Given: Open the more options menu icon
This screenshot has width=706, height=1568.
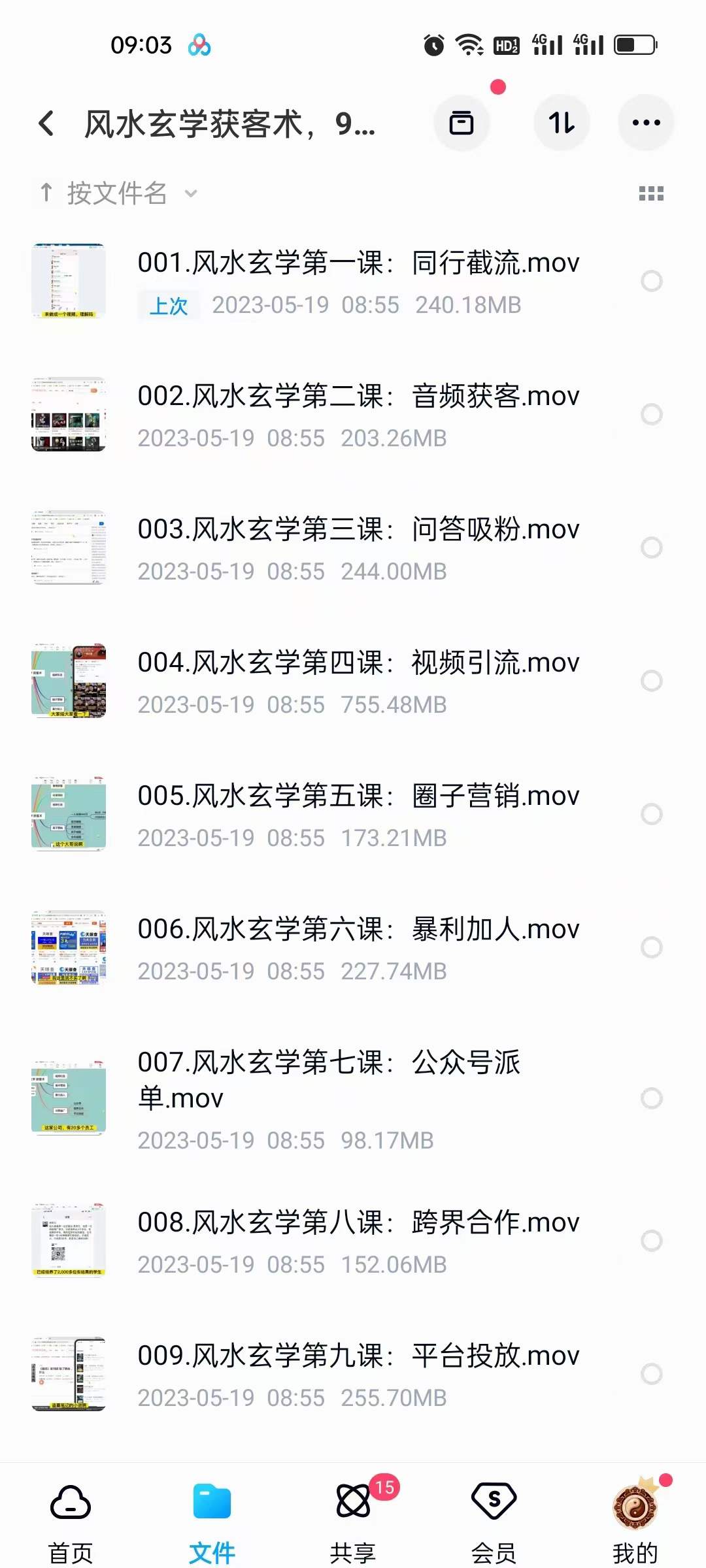Looking at the screenshot, I should pyautogui.click(x=646, y=123).
